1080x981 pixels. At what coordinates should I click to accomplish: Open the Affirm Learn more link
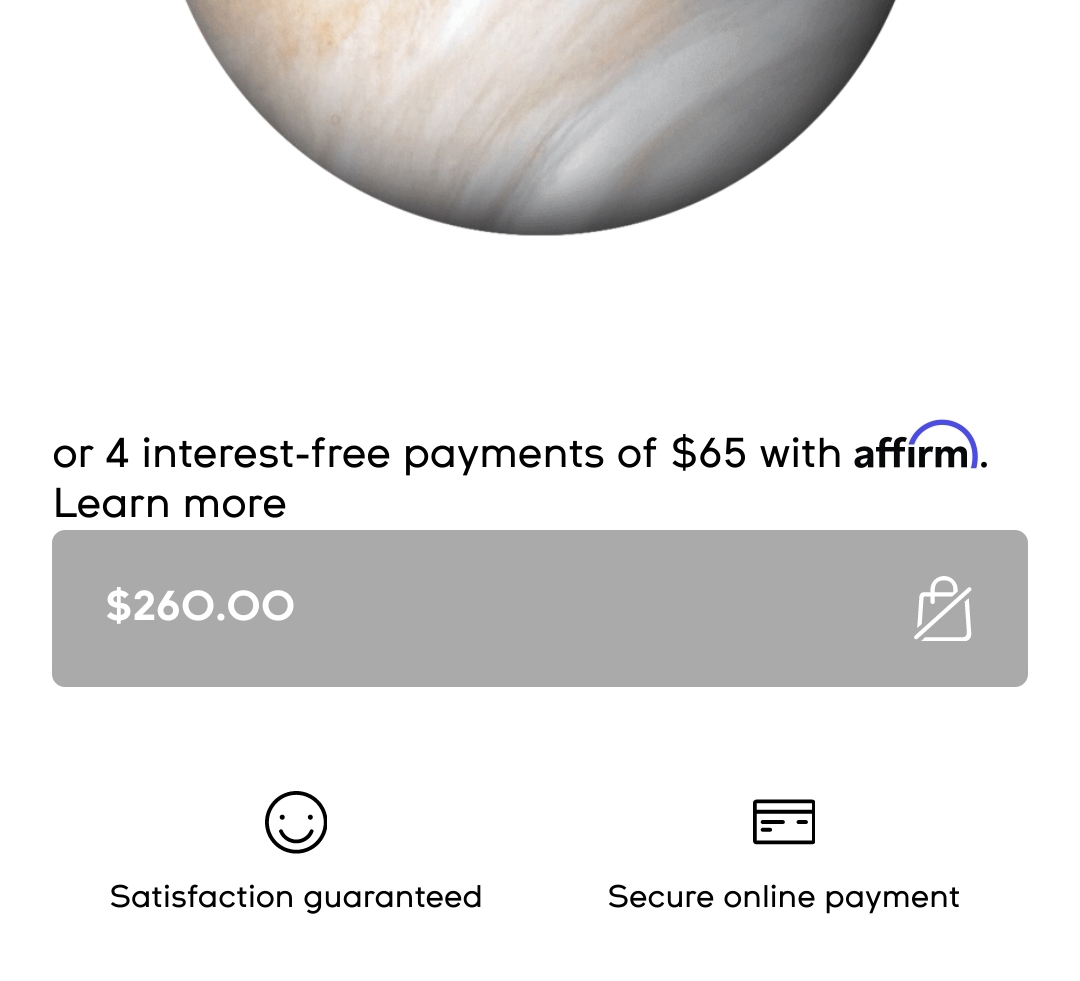170,503
